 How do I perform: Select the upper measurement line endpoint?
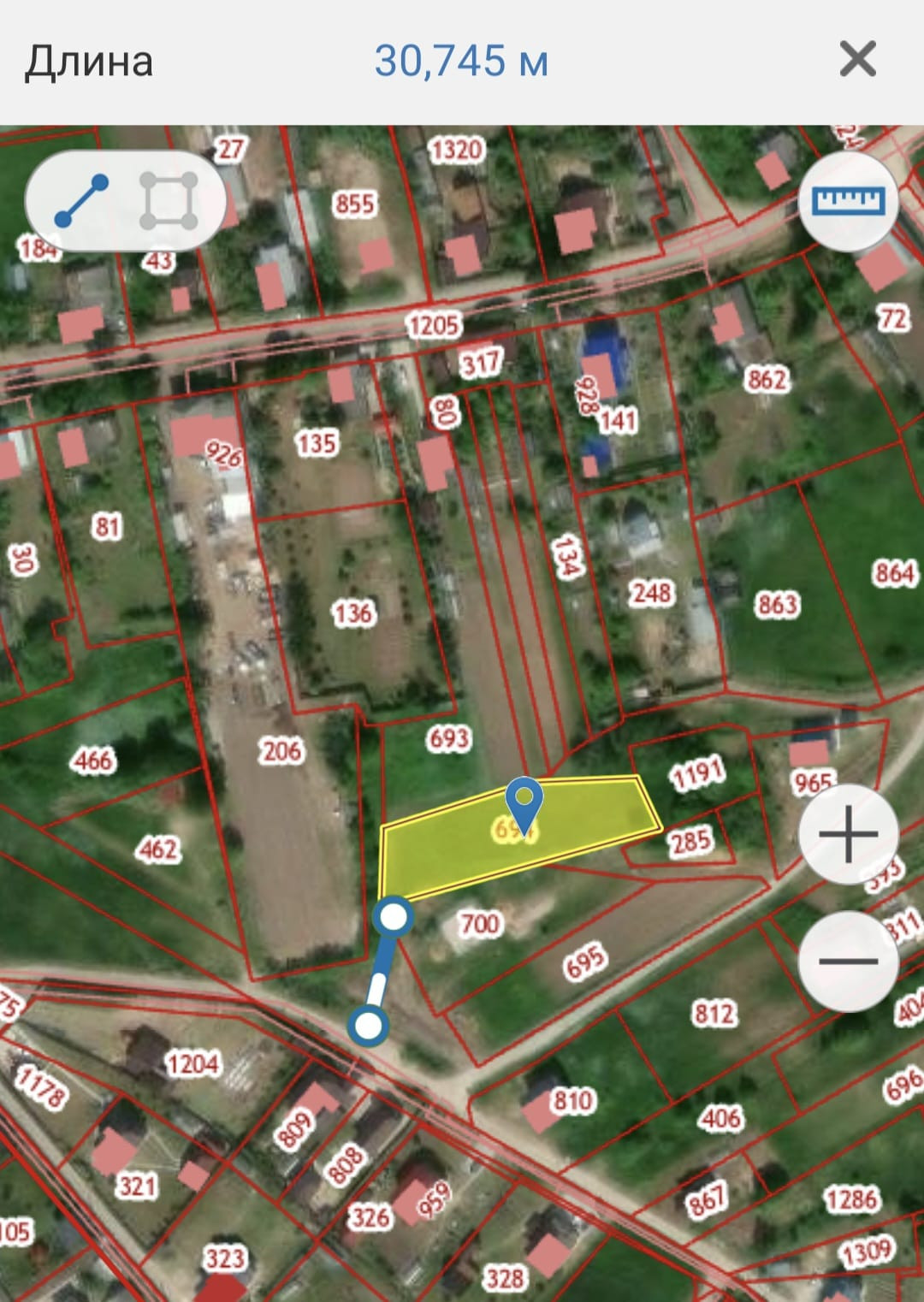click(x=394, y=917)
